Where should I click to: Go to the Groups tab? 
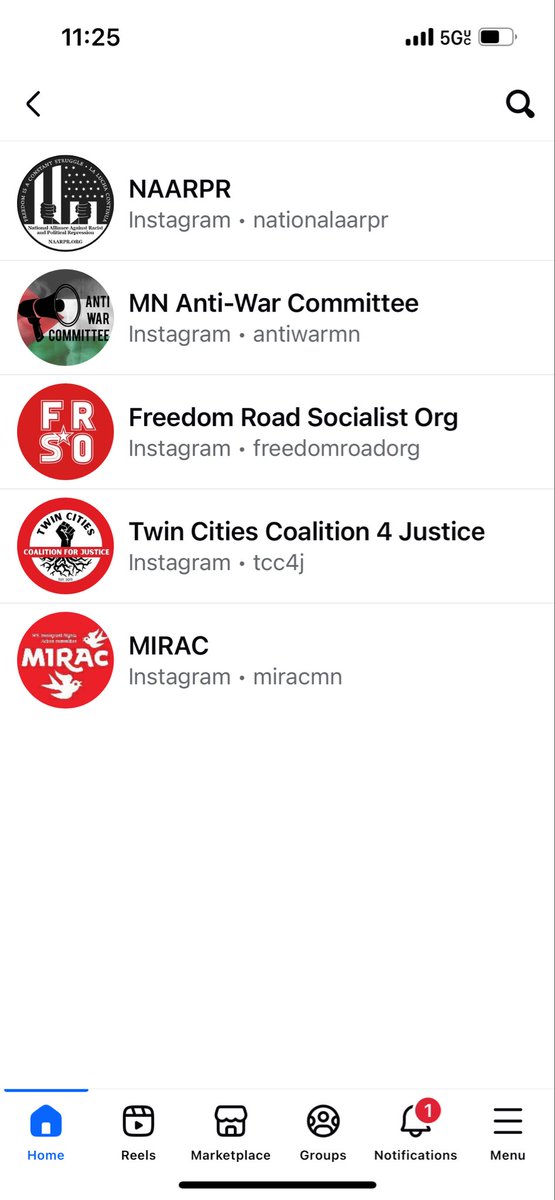coord(323,1133)
